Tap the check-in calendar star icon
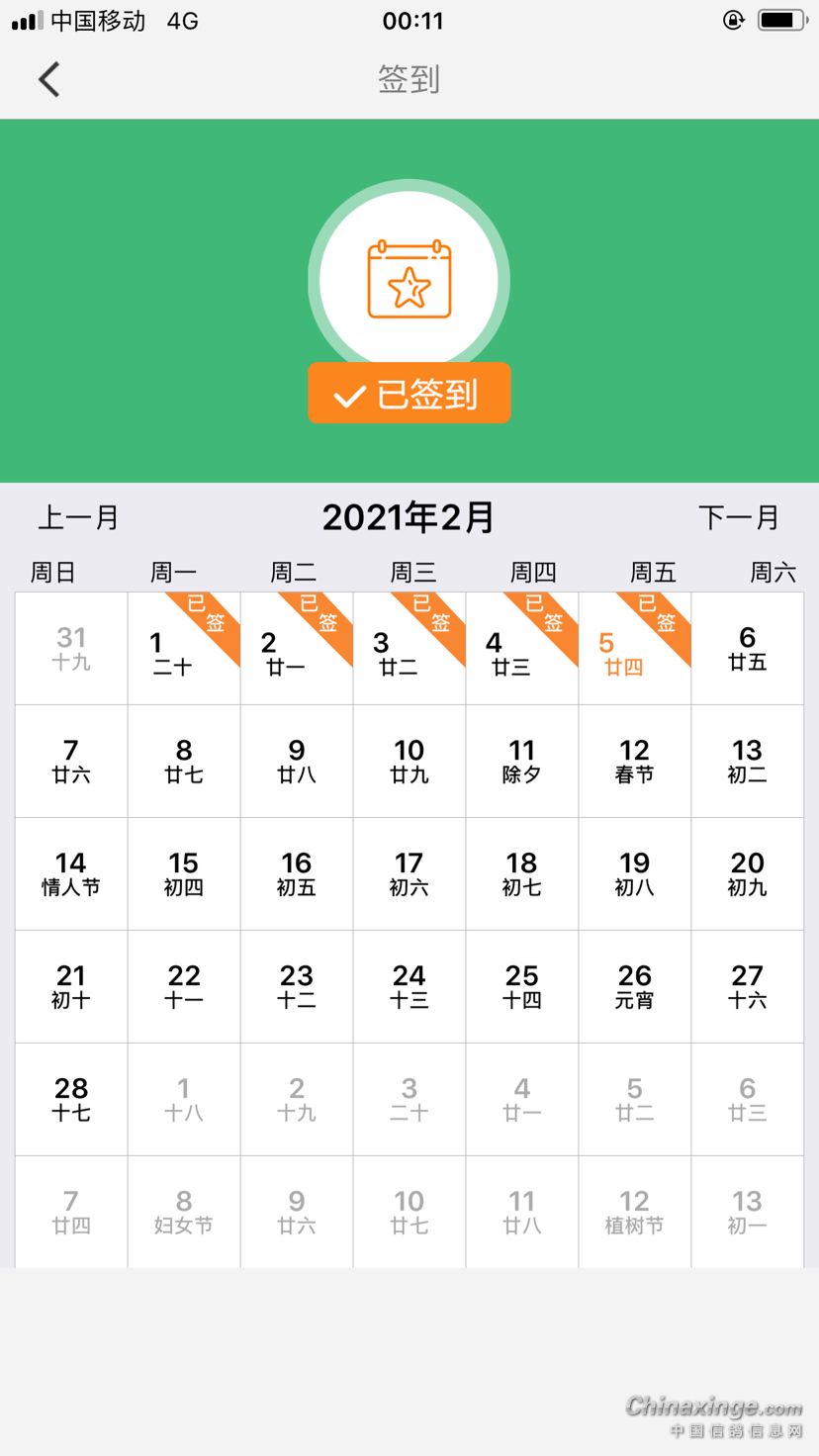The image size is (819, 1456). [x=409, y=281]
